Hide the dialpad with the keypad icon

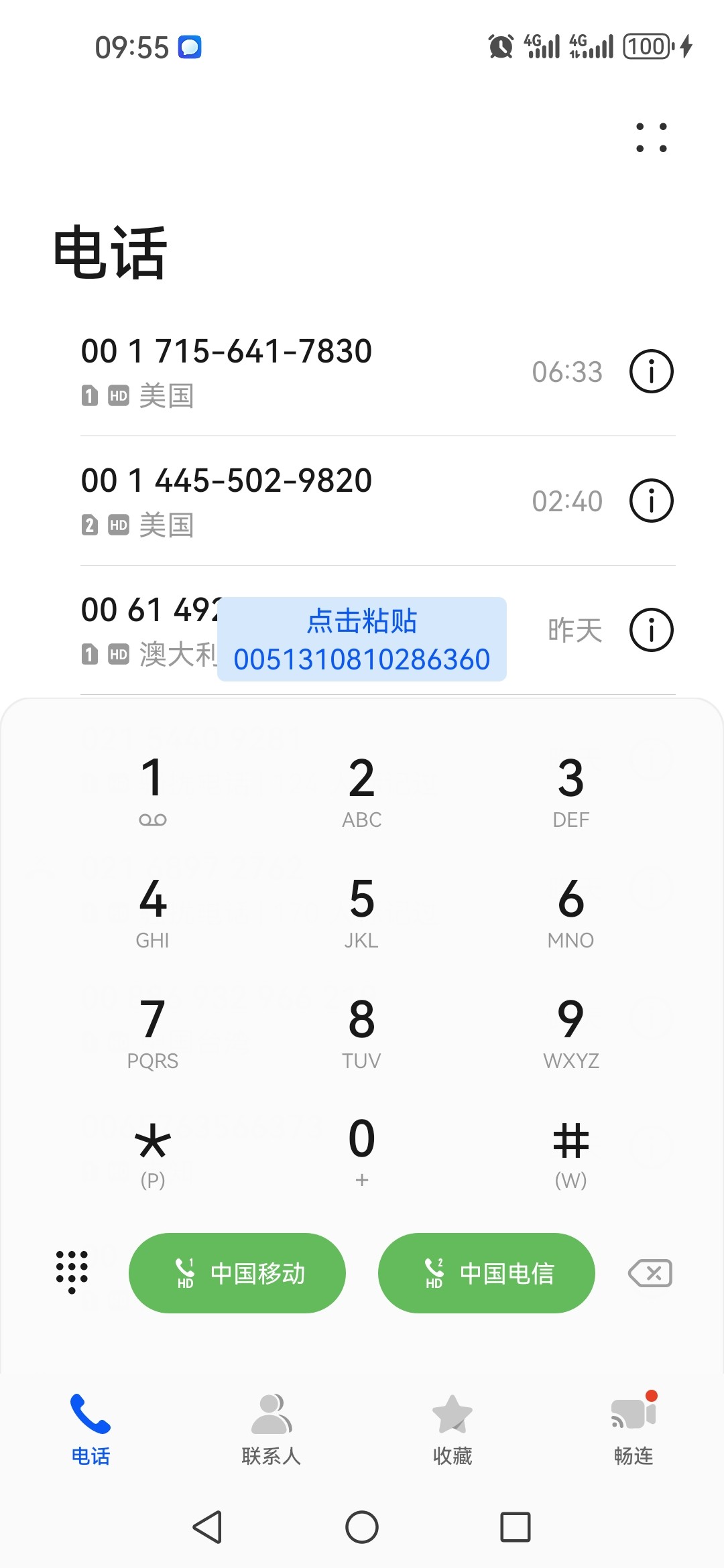[72, 1272]
